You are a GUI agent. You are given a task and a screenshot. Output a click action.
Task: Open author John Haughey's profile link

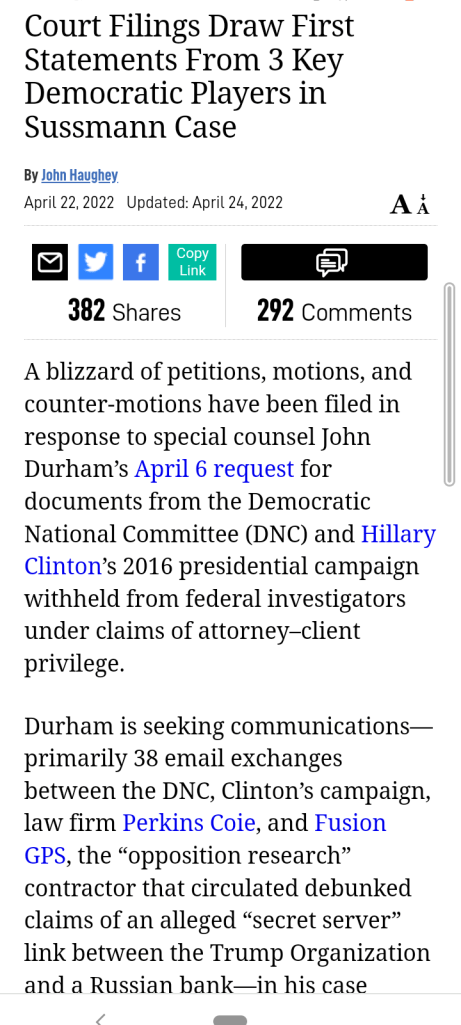pyautogui.click(x=79, y=175)
